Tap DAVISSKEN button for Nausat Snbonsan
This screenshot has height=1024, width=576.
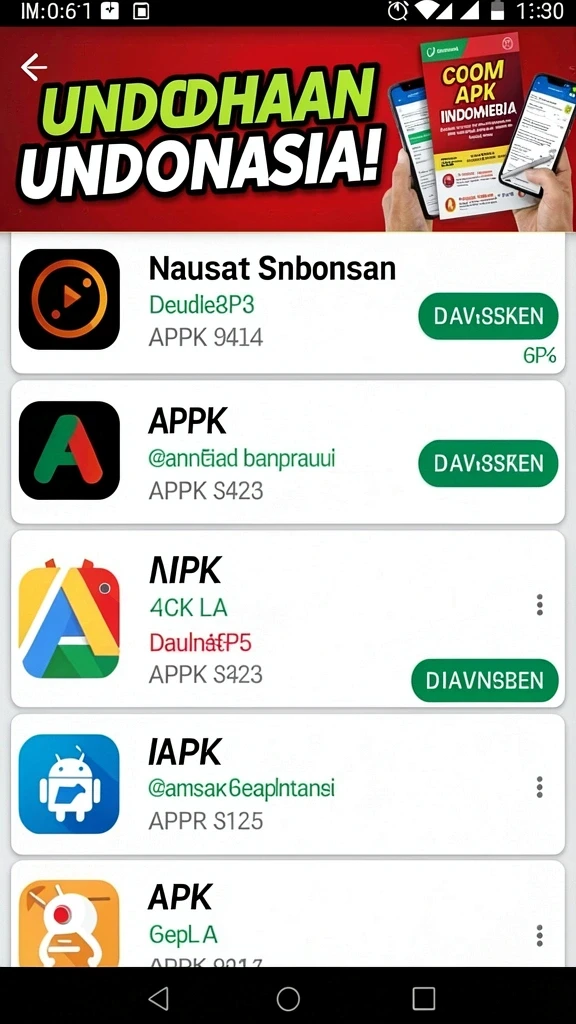point(488,316)
